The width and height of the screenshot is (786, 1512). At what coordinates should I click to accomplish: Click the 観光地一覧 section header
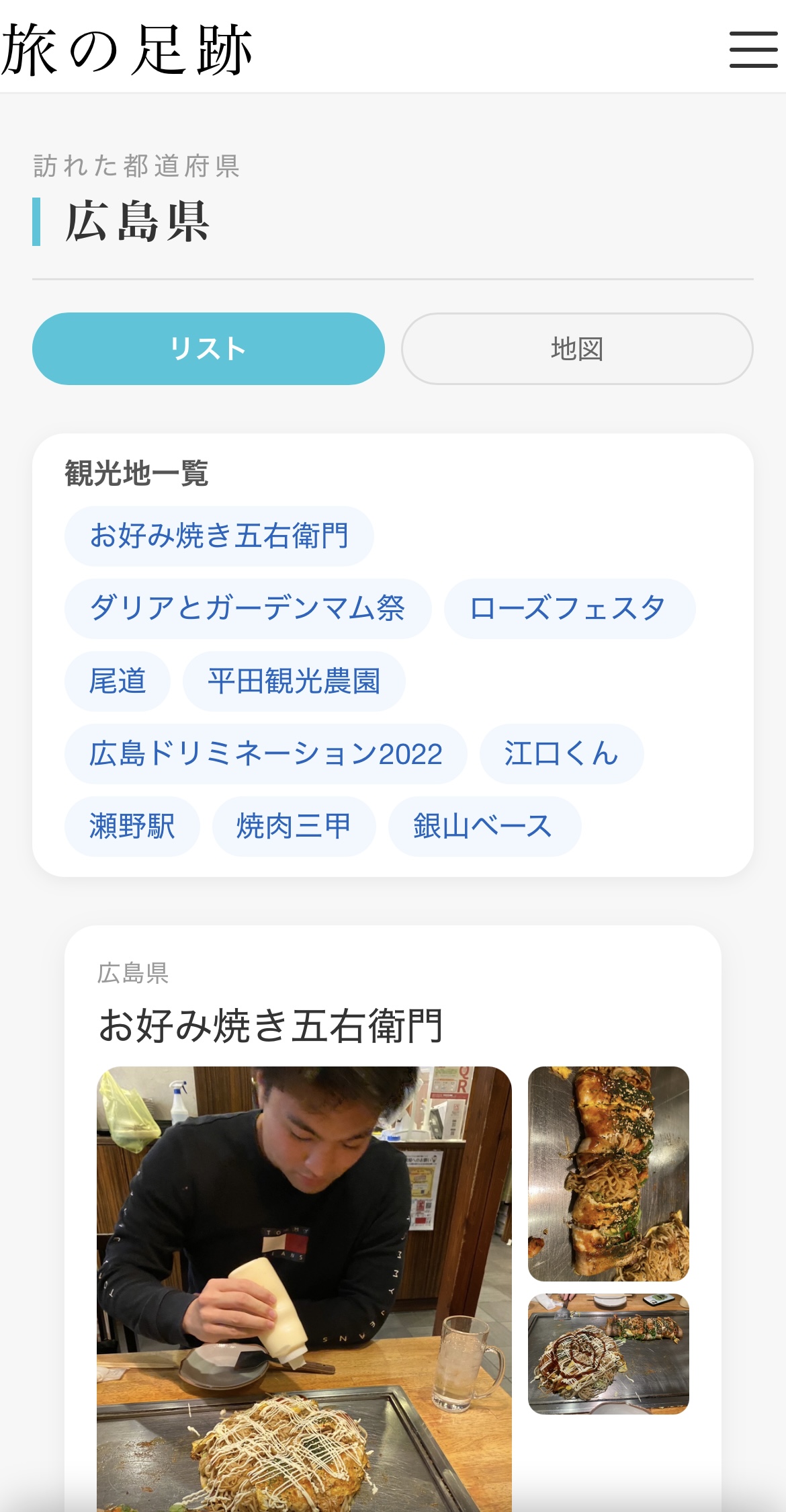click(137, 471)
